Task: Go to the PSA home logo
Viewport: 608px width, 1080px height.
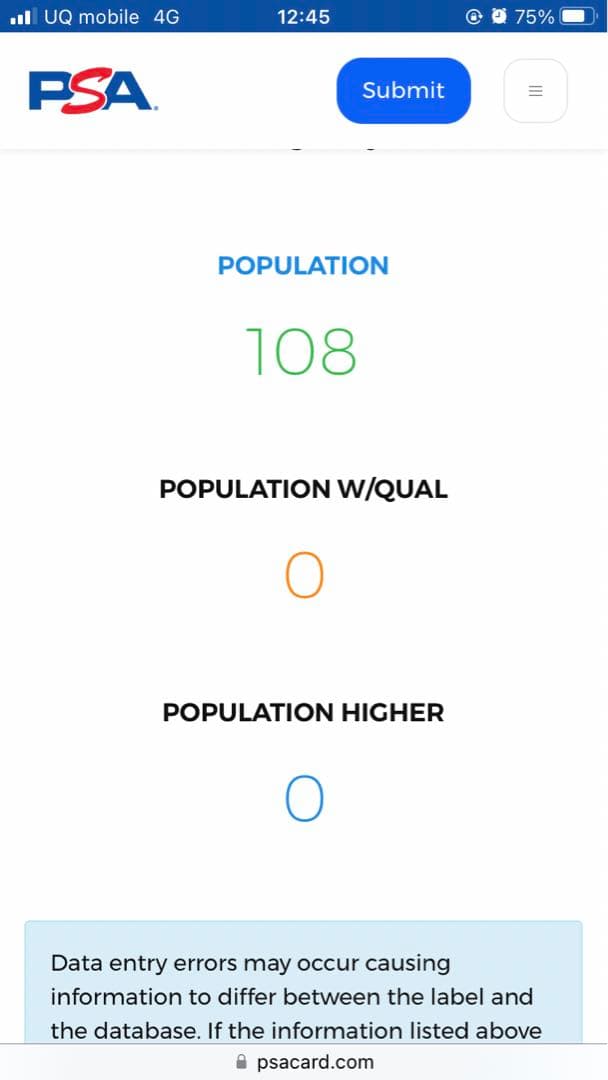Action: pyautogui.click(x=92, y=91)
